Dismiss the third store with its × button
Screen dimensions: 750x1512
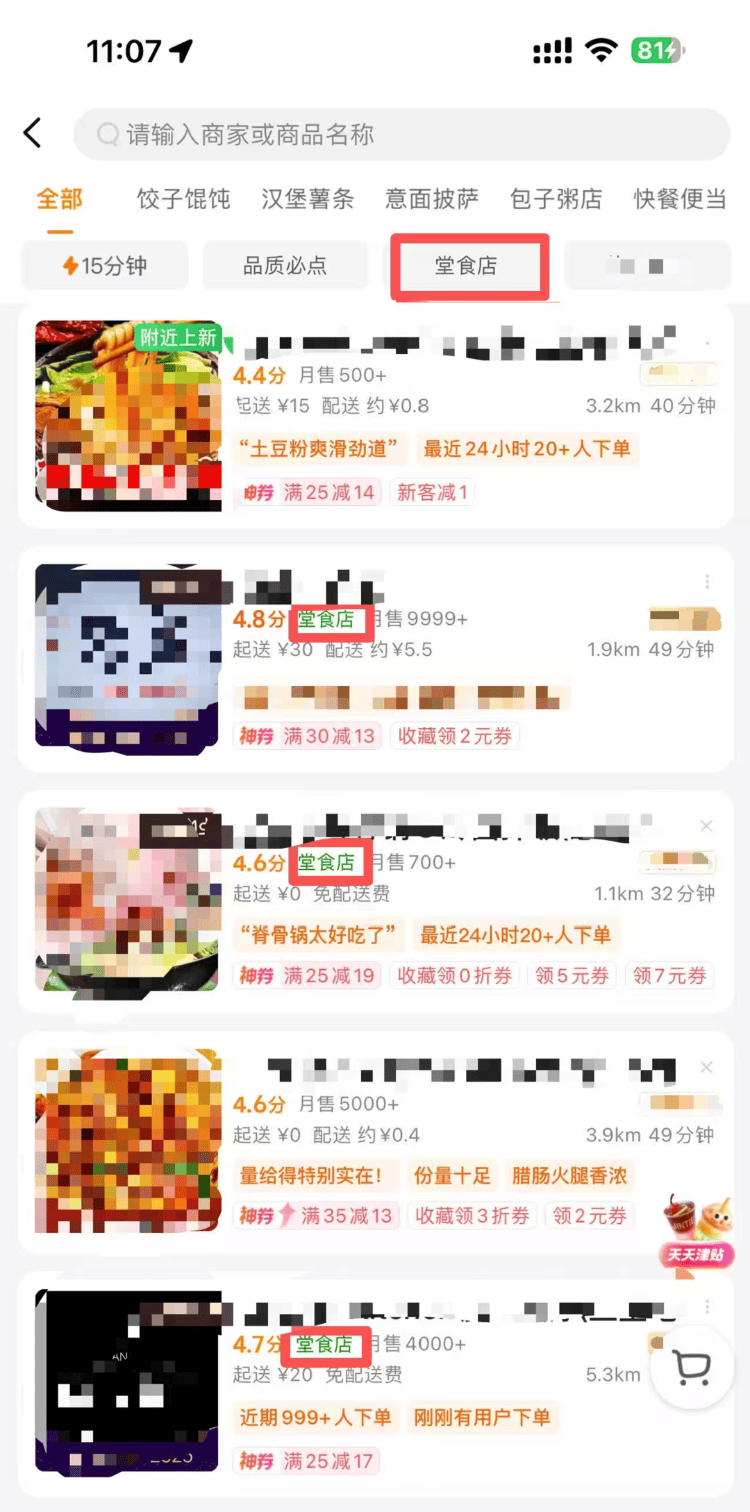(x=707, y=825)
